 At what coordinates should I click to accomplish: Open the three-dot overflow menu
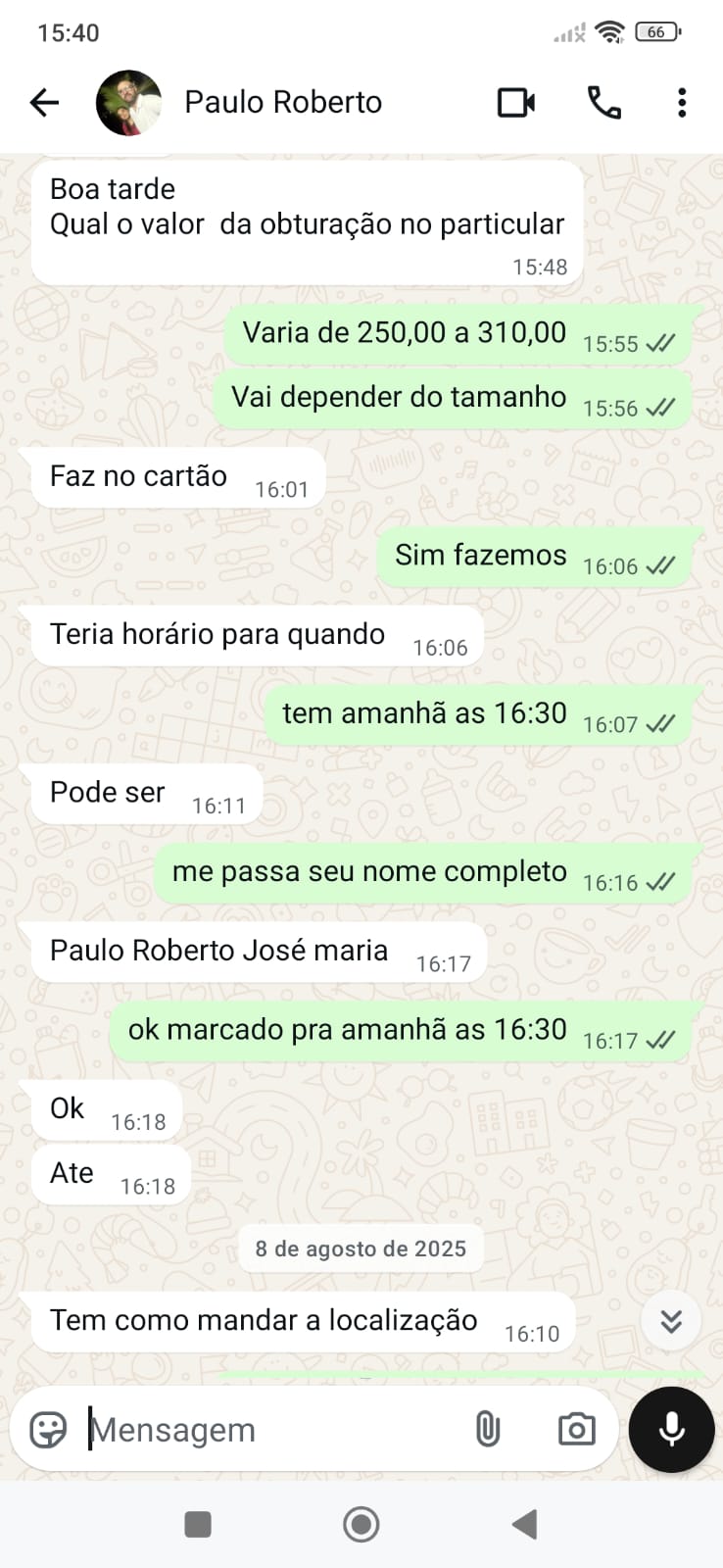(x=682, y=102)
